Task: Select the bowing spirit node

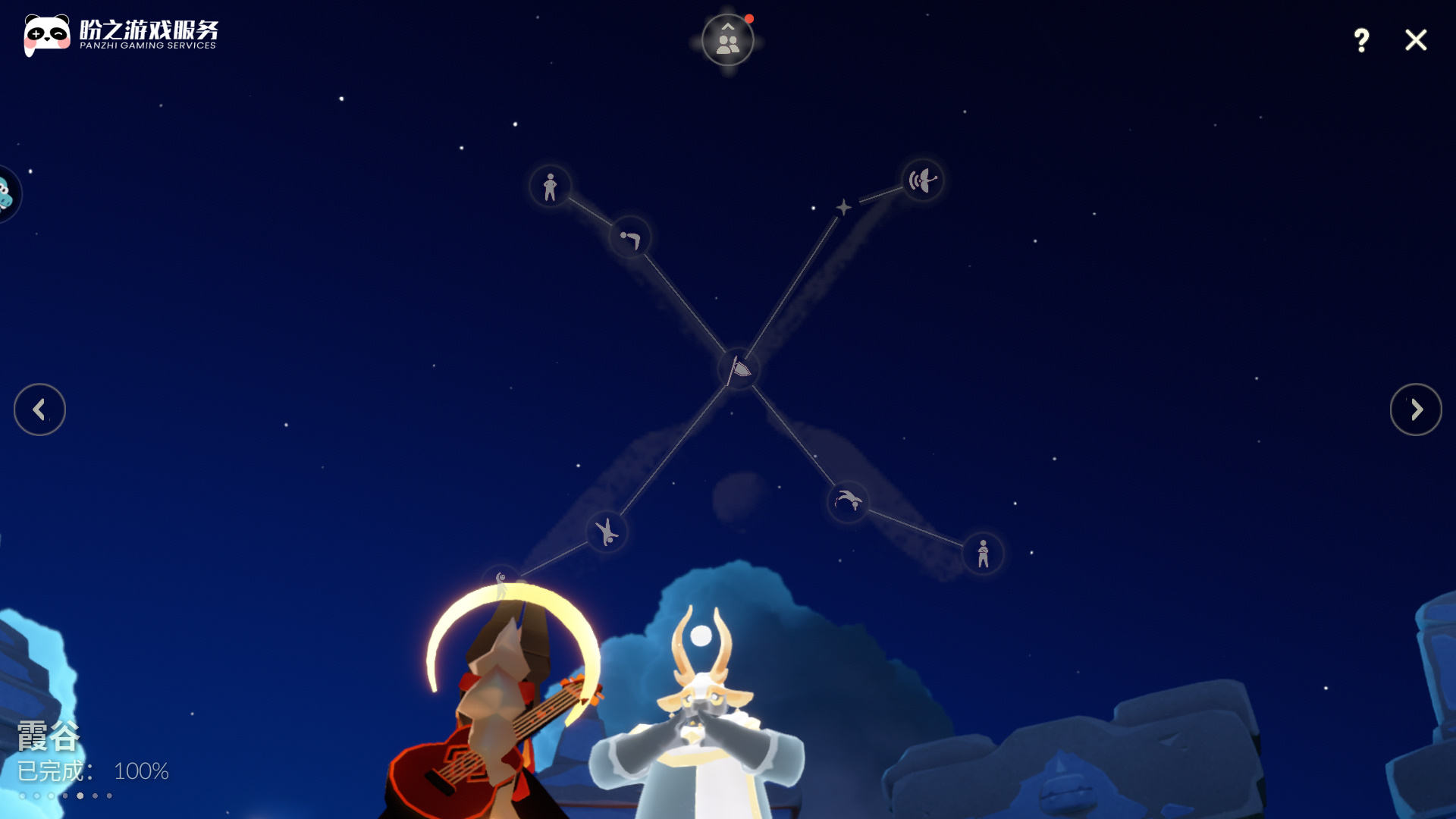Action: tap(630, 238)
